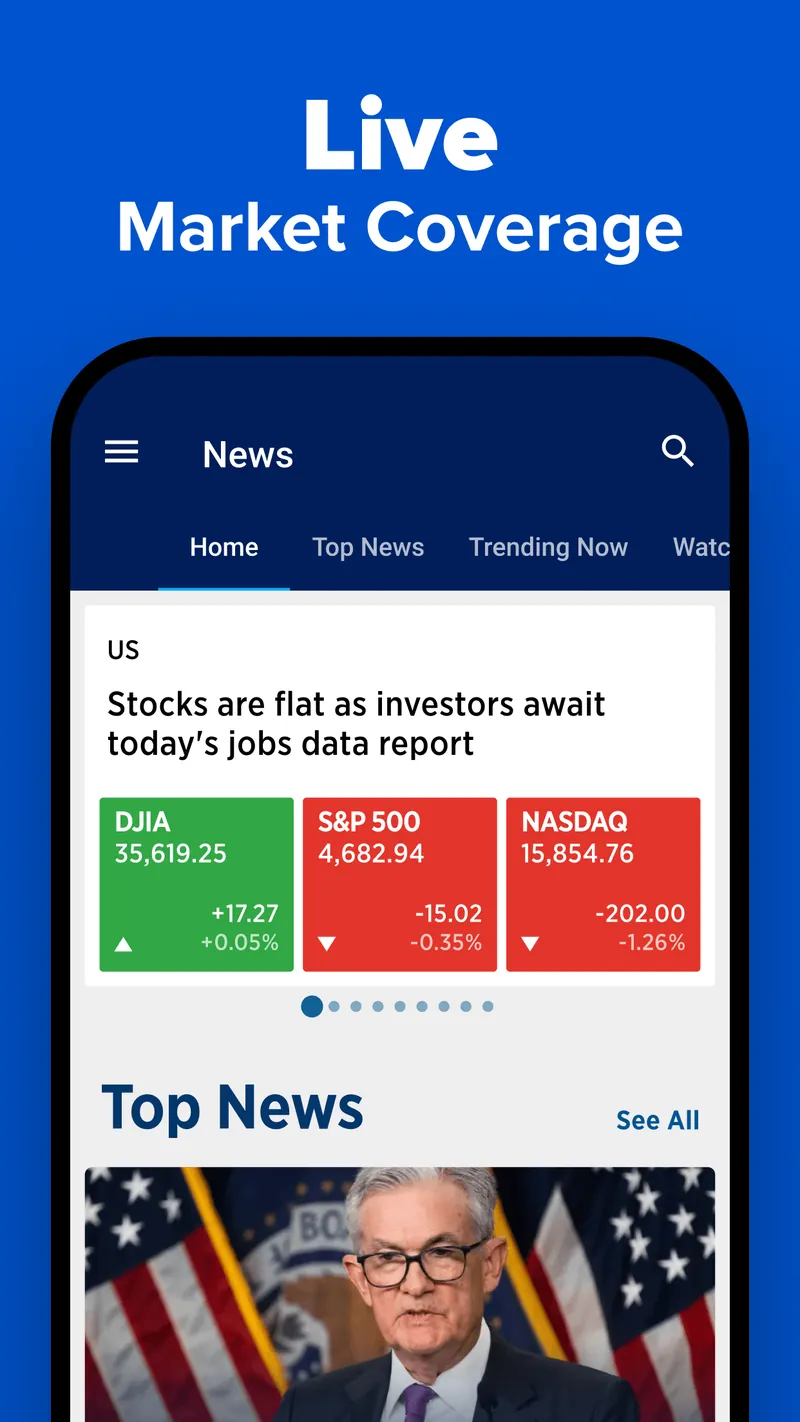Click the third carousel navigation dot
The width and height of the screenshot is (800, 1422).
click(356, 1006)
